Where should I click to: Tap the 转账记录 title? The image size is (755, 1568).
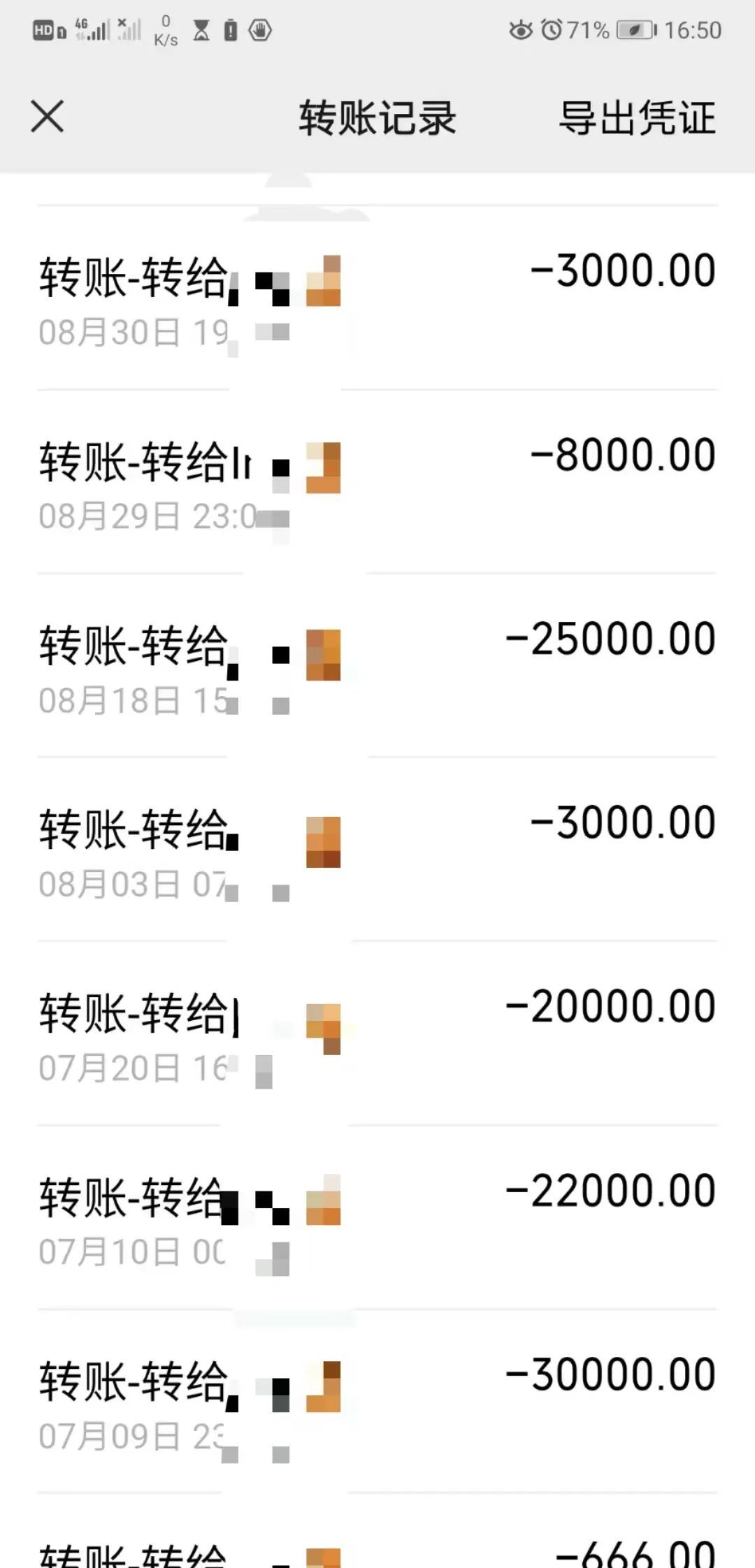point(377,117)
